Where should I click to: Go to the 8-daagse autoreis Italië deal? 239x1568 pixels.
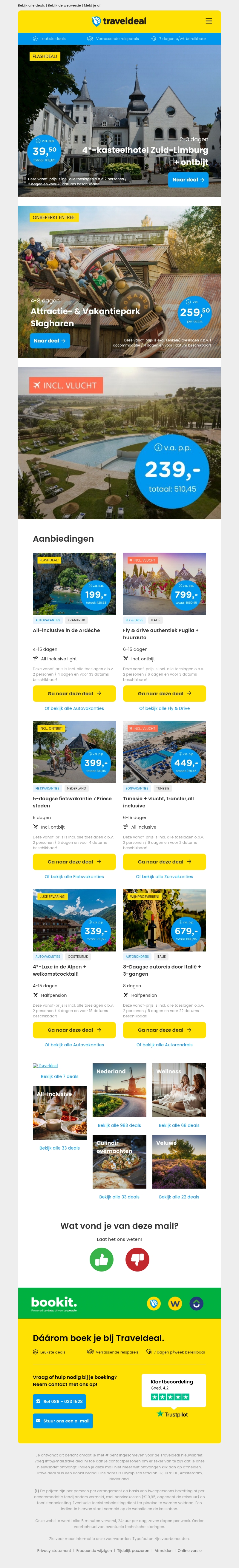(x=164, y=1030)
